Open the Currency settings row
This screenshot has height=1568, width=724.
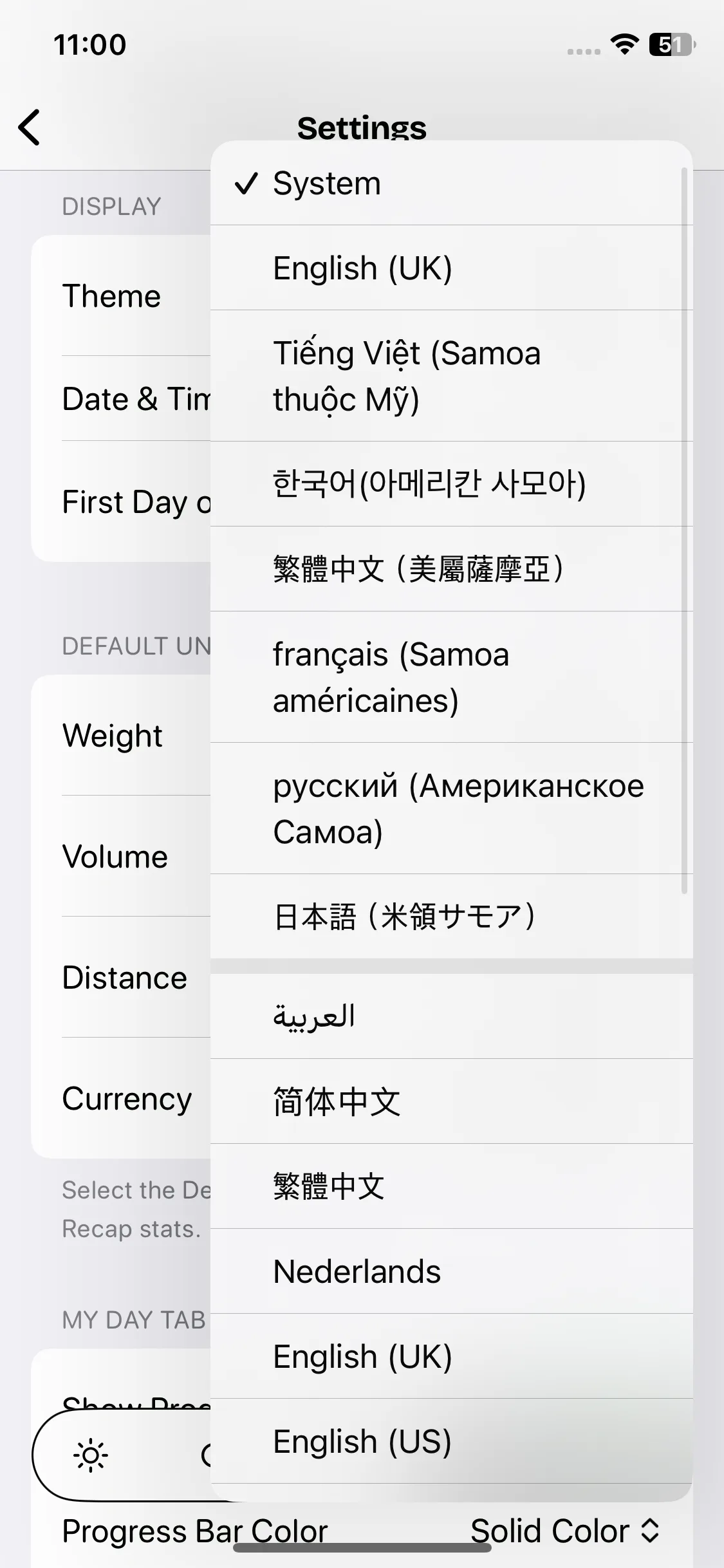(x=127, y=1099)
